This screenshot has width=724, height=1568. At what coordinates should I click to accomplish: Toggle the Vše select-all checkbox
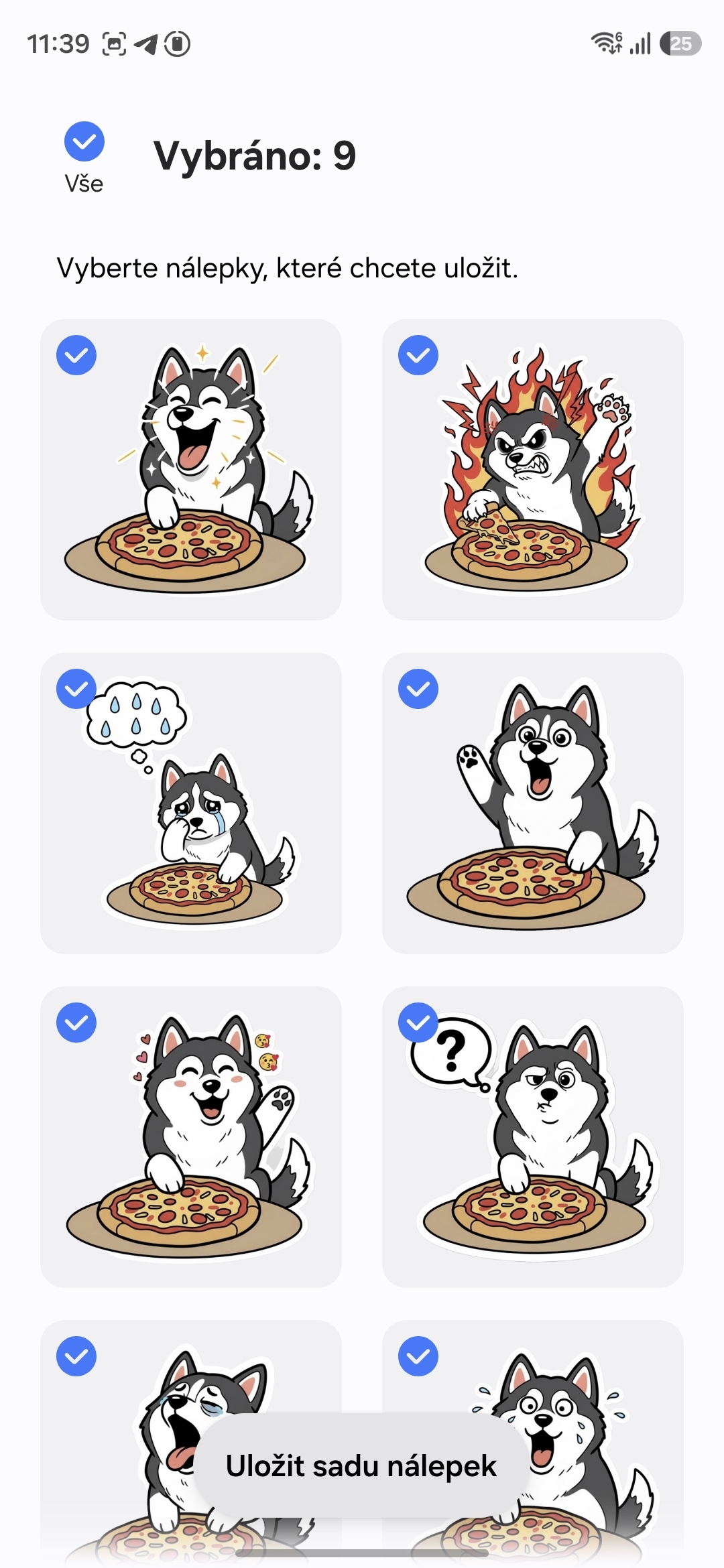click(x=84, y=141)
